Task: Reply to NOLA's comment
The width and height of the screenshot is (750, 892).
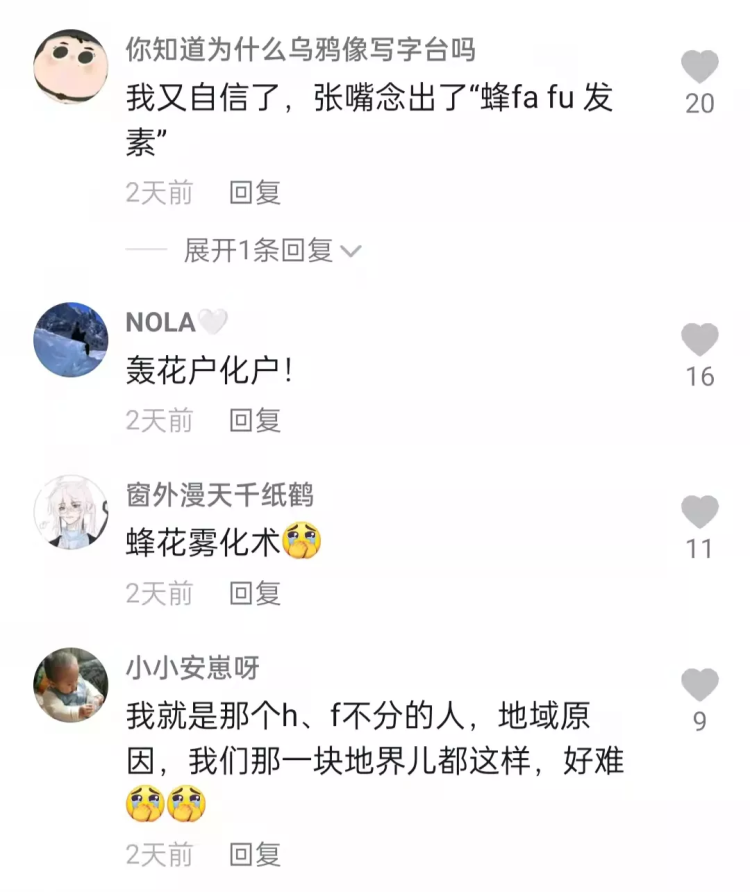Action: click(255, 420)
